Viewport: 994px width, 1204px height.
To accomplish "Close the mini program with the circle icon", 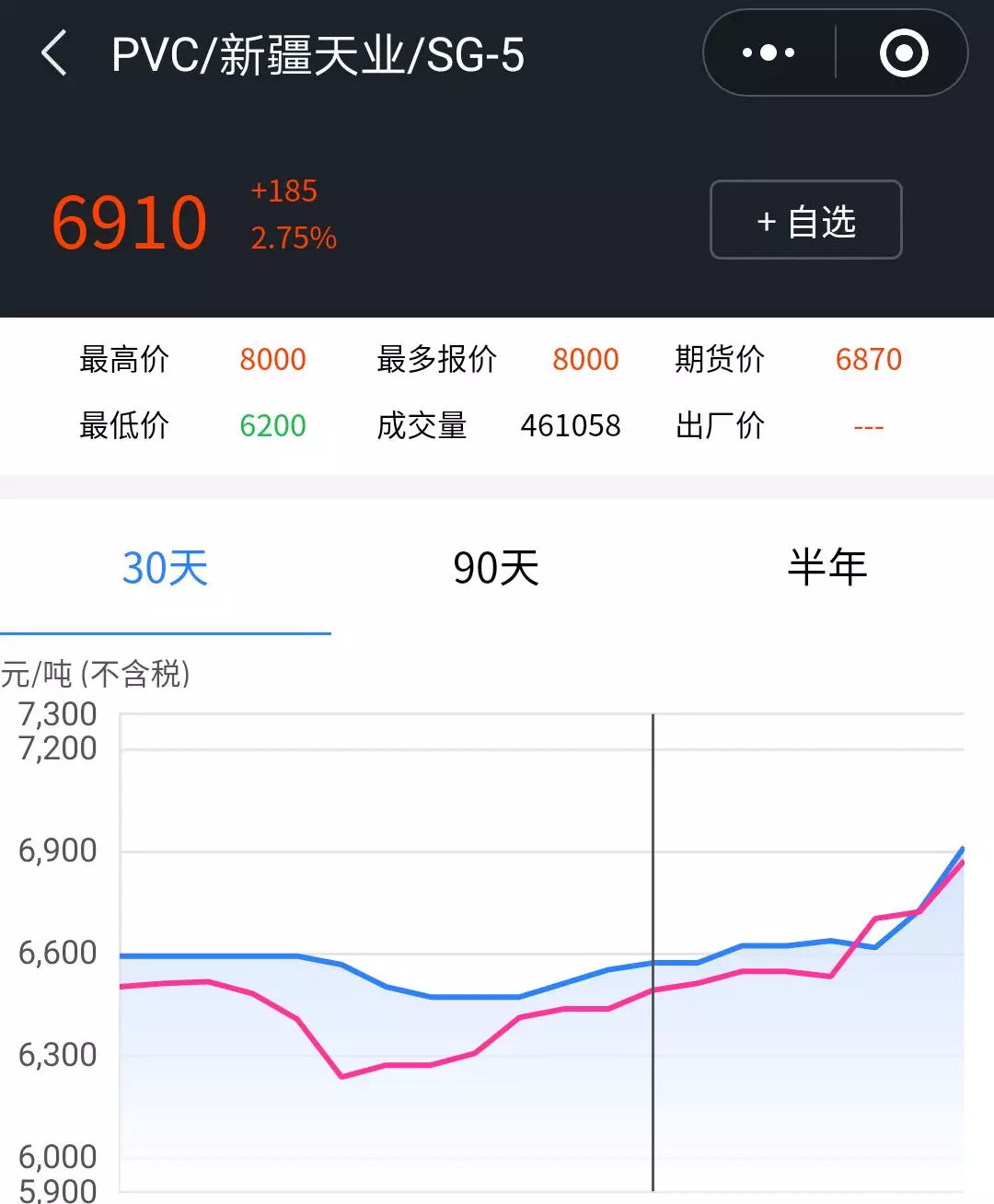I will click(x=904, y=53).
